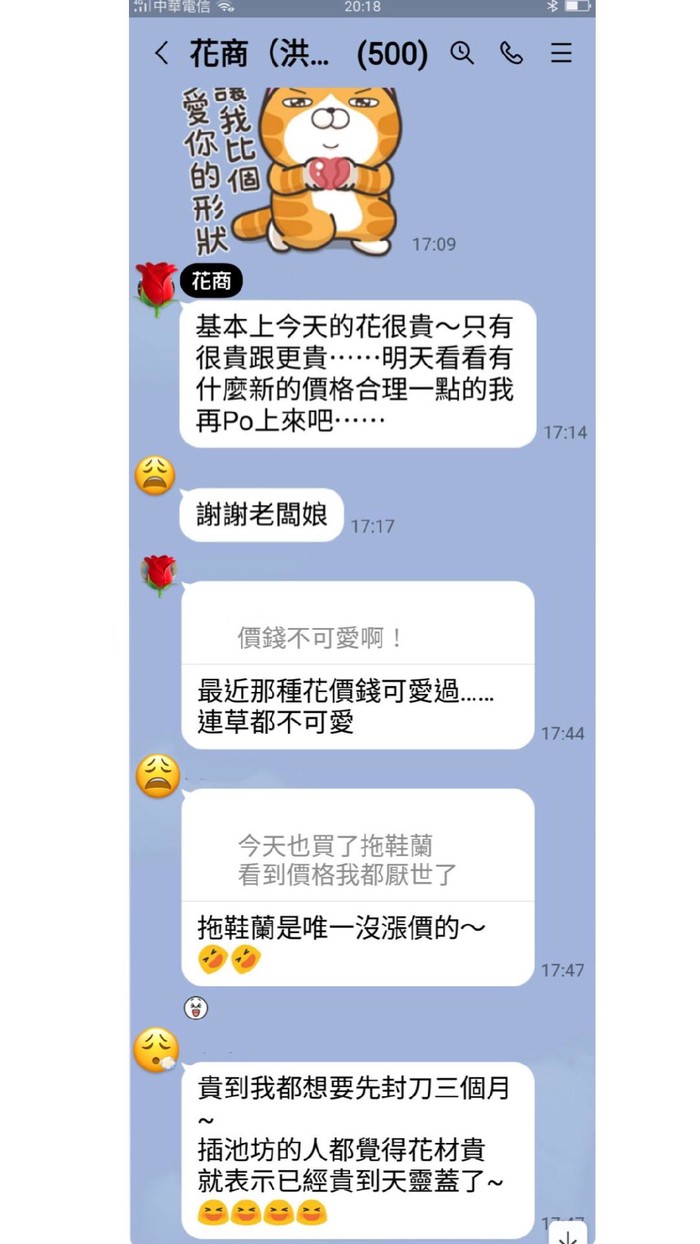The height and width of the screenshot is (1244, 700).
Task: View the weary-face avatar beside 謝謝老闆娘
Action: click(x=155, y=476)
